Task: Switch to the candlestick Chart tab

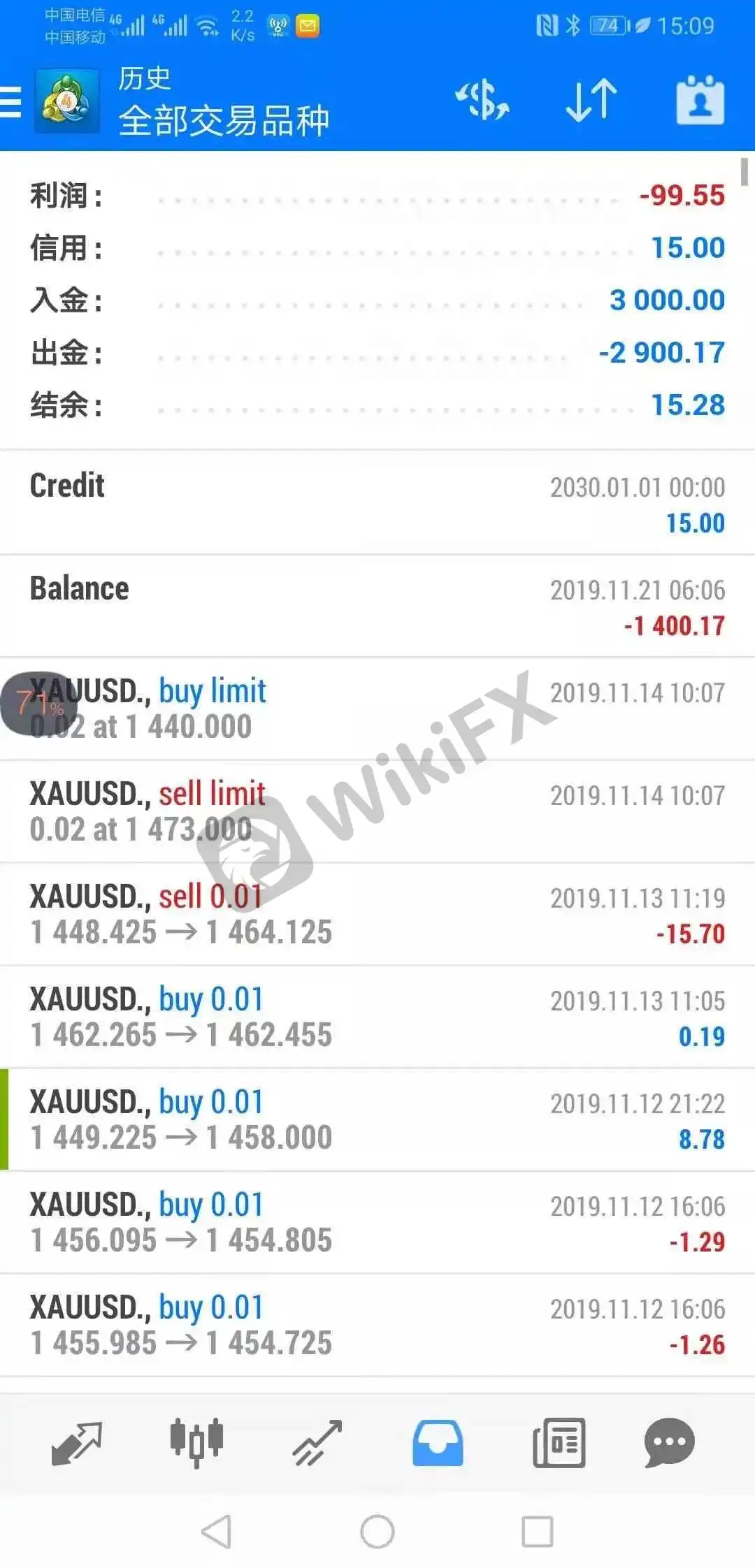Action: click(x=196, y=1443)
